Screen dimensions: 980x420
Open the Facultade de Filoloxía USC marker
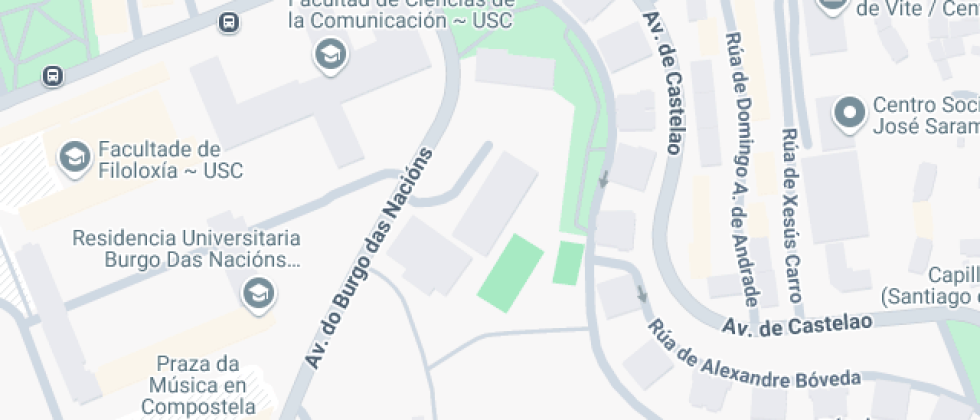click(x=73, y=157)
